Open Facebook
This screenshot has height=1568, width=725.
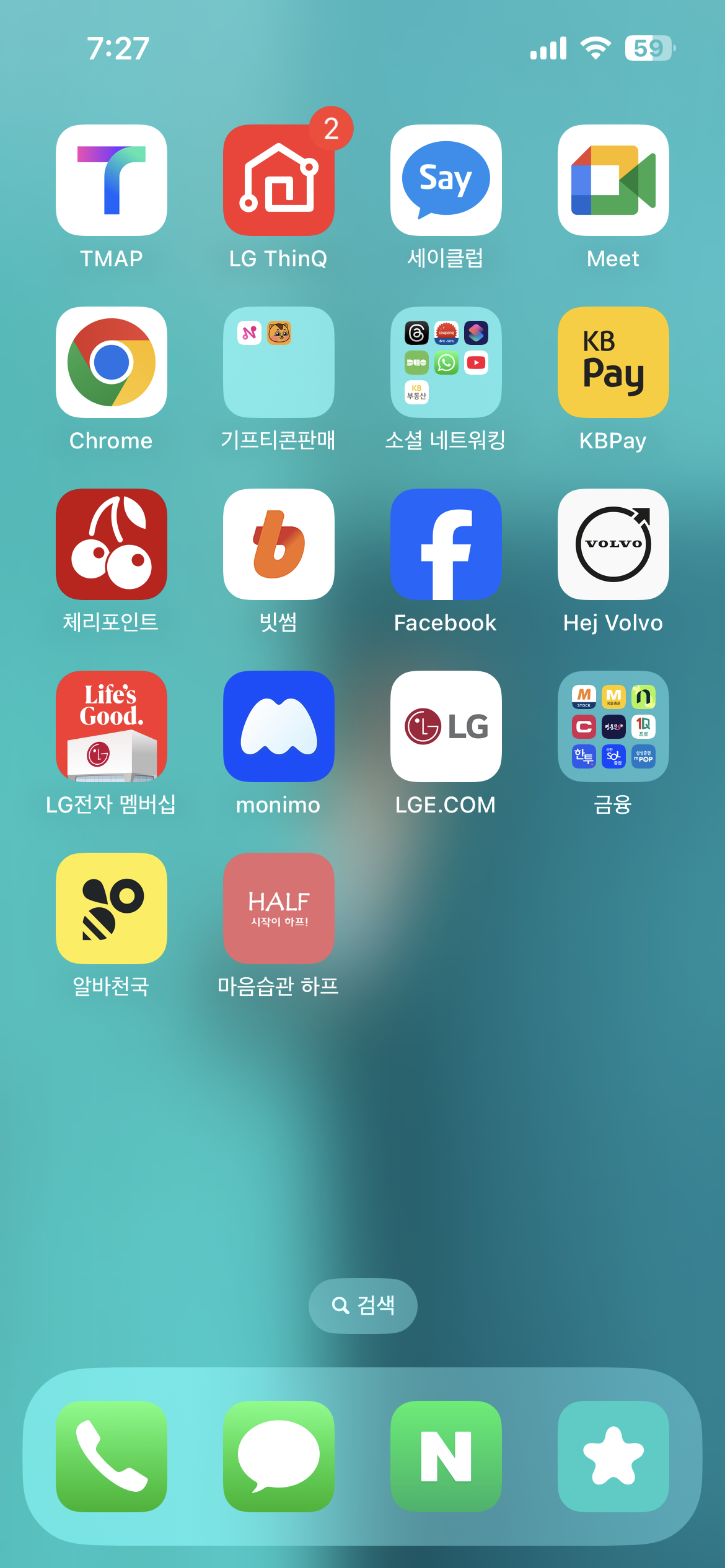coord(446,544)
